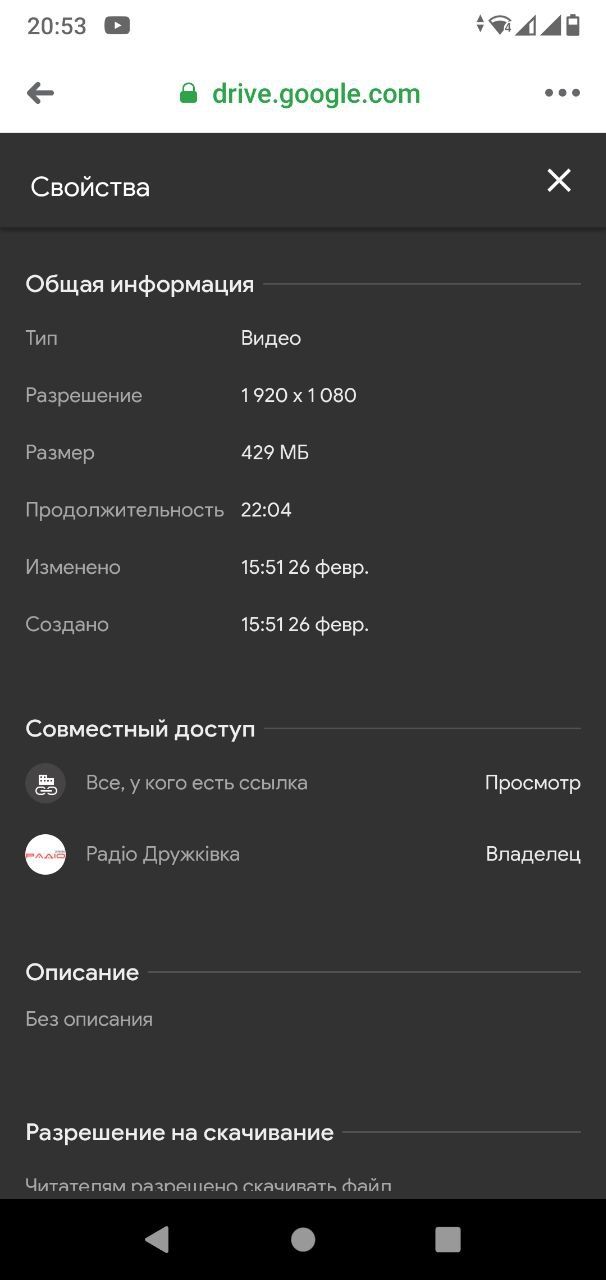Tap the system home button
Viewport: 606px width, 1280px height.
tap(303, 1240)
